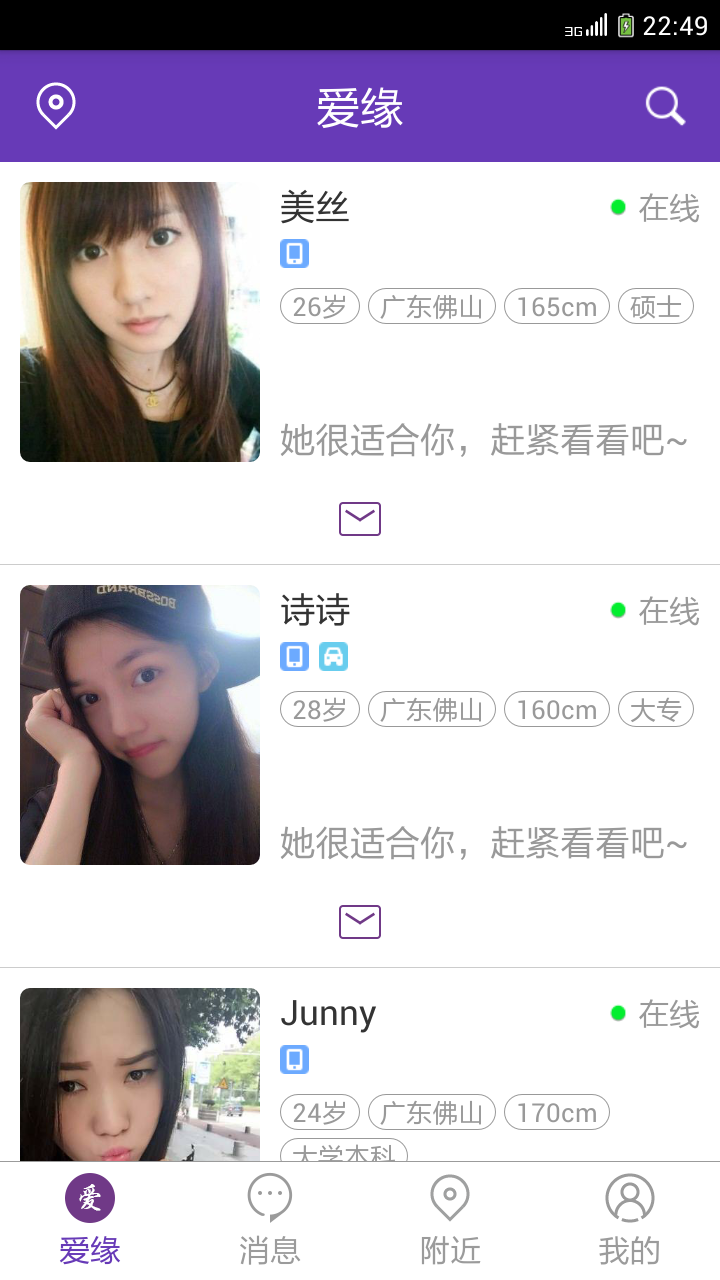Switch to the 消息 tab
Screen dimensions: 720x1280
click(x=270, y=1220)
